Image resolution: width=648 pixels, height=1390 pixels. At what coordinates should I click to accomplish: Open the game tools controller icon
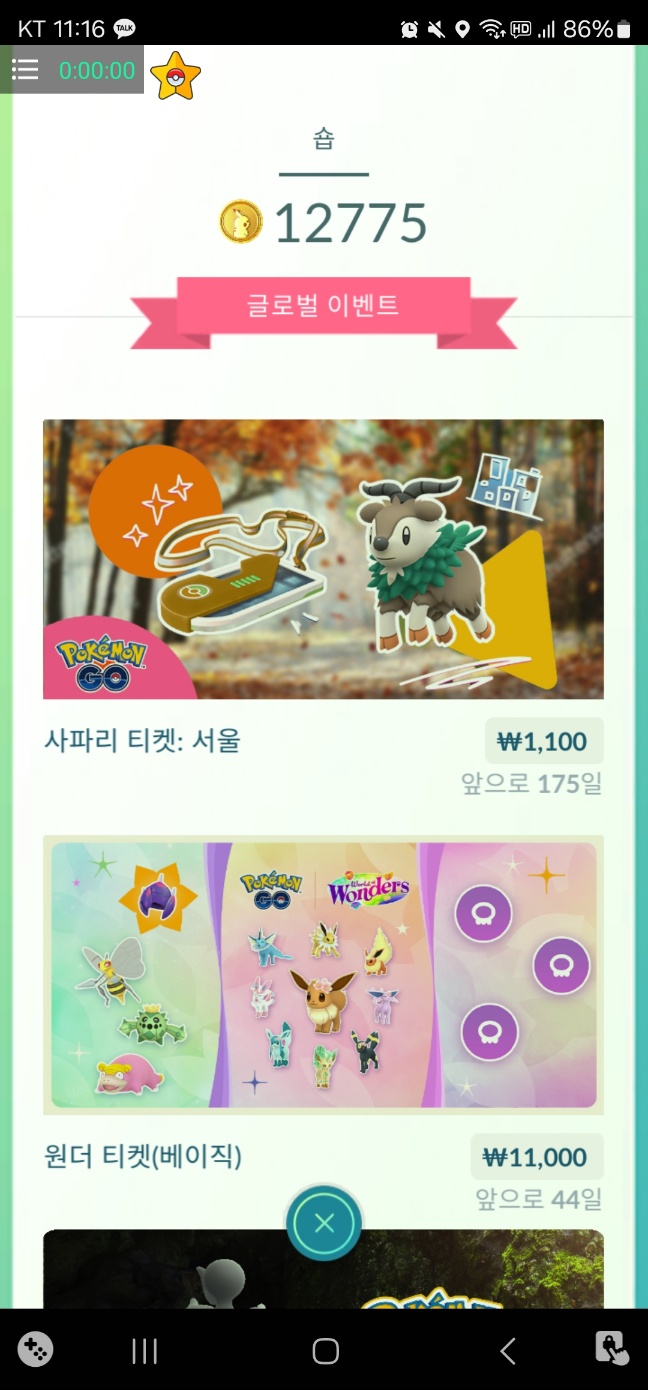36,1349
